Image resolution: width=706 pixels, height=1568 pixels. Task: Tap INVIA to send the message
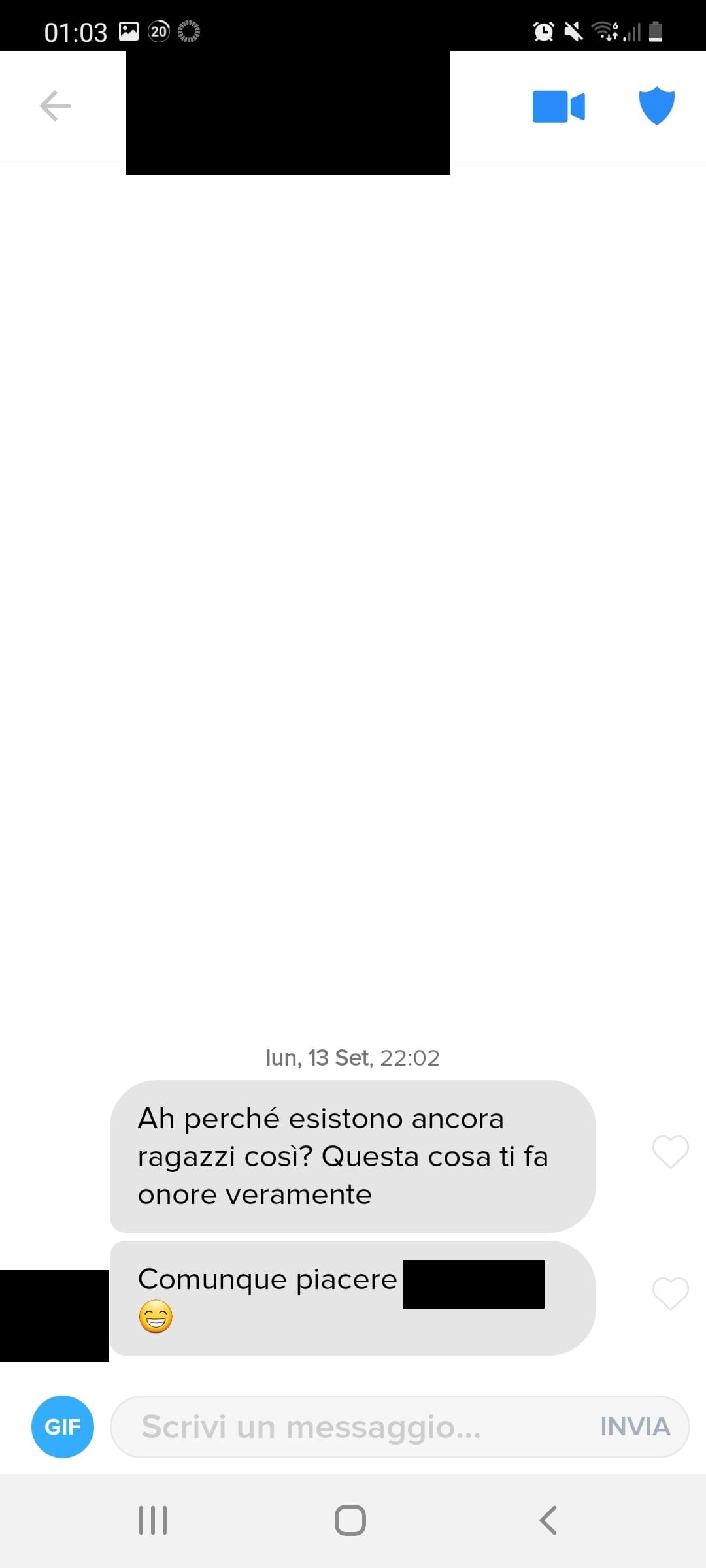pos(635,1427)
